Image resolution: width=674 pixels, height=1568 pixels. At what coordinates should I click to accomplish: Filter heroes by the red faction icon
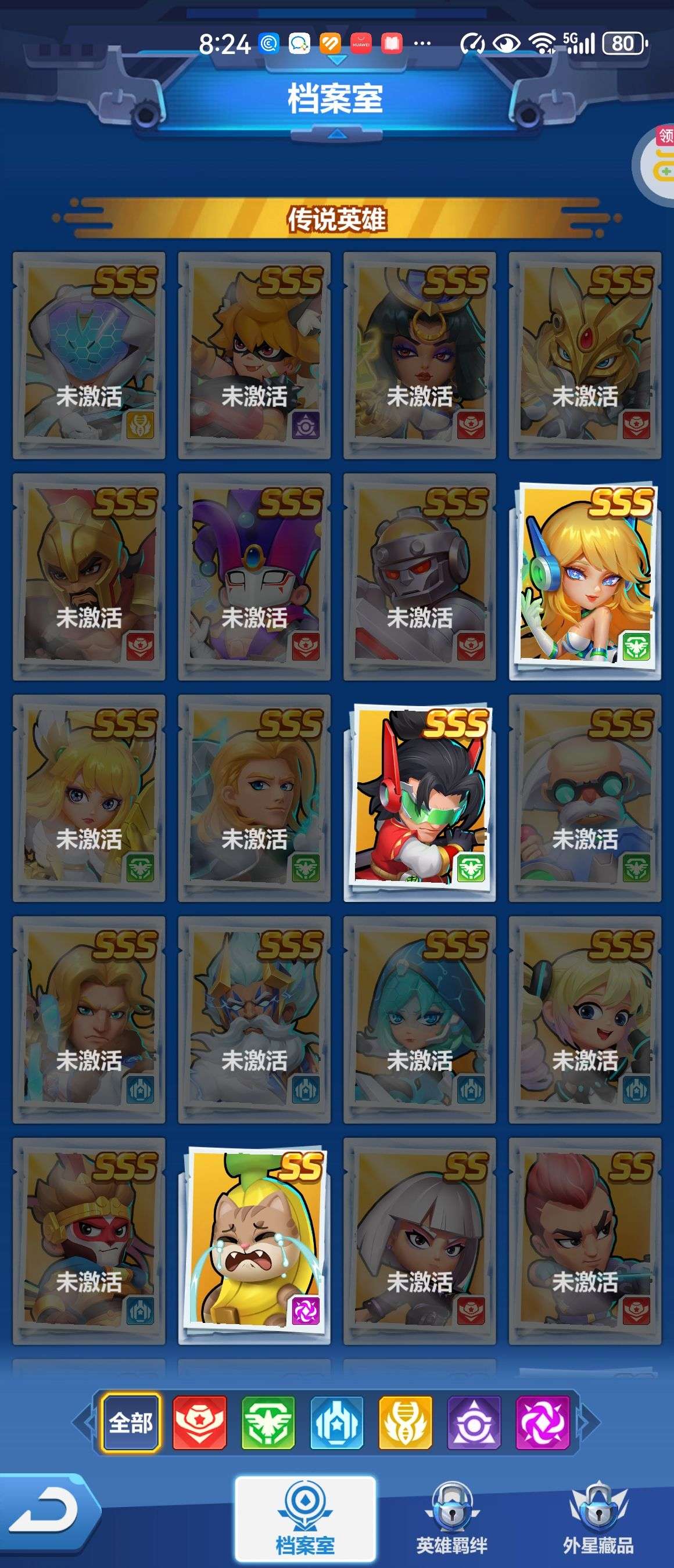click(x=200, y=1422)
